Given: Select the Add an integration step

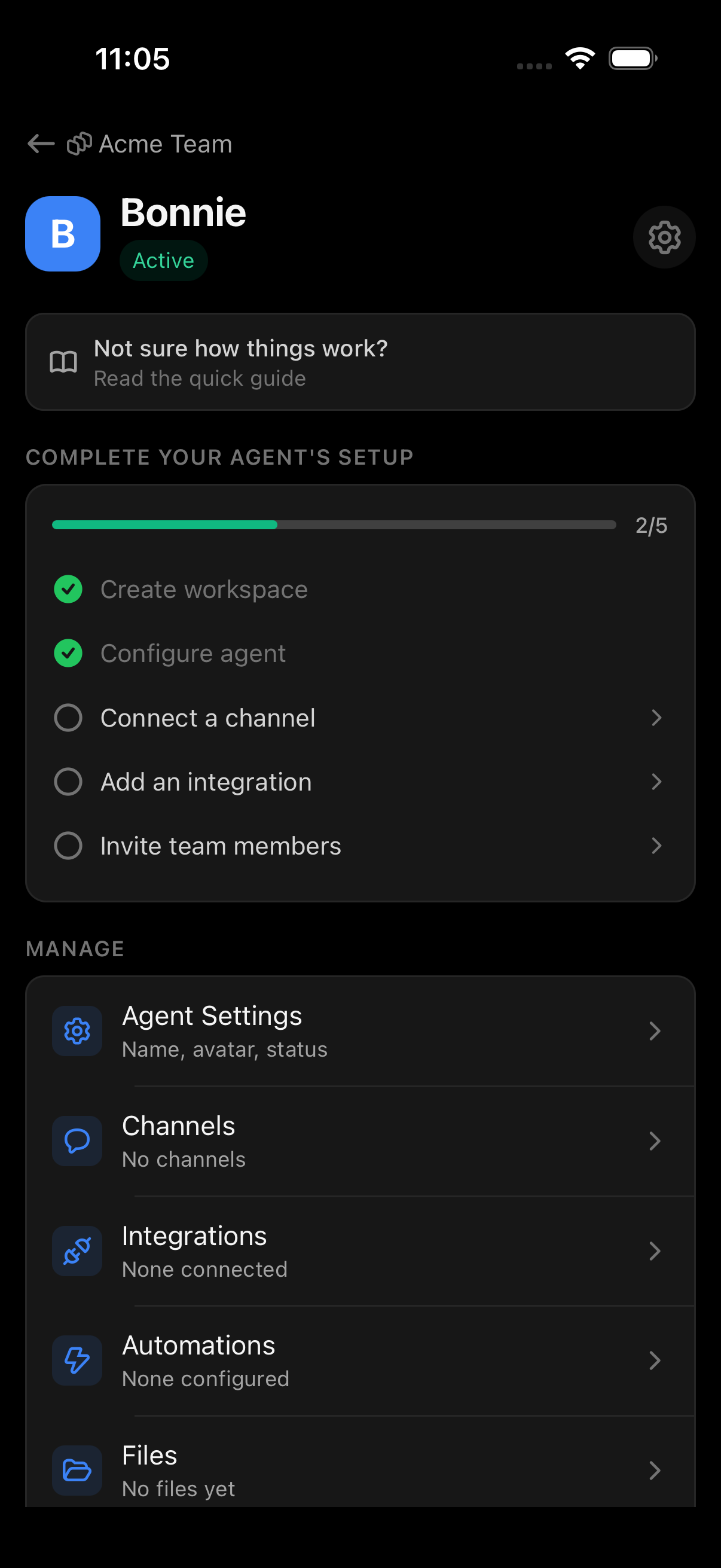Looking at the screenshot, I should 360,782.
